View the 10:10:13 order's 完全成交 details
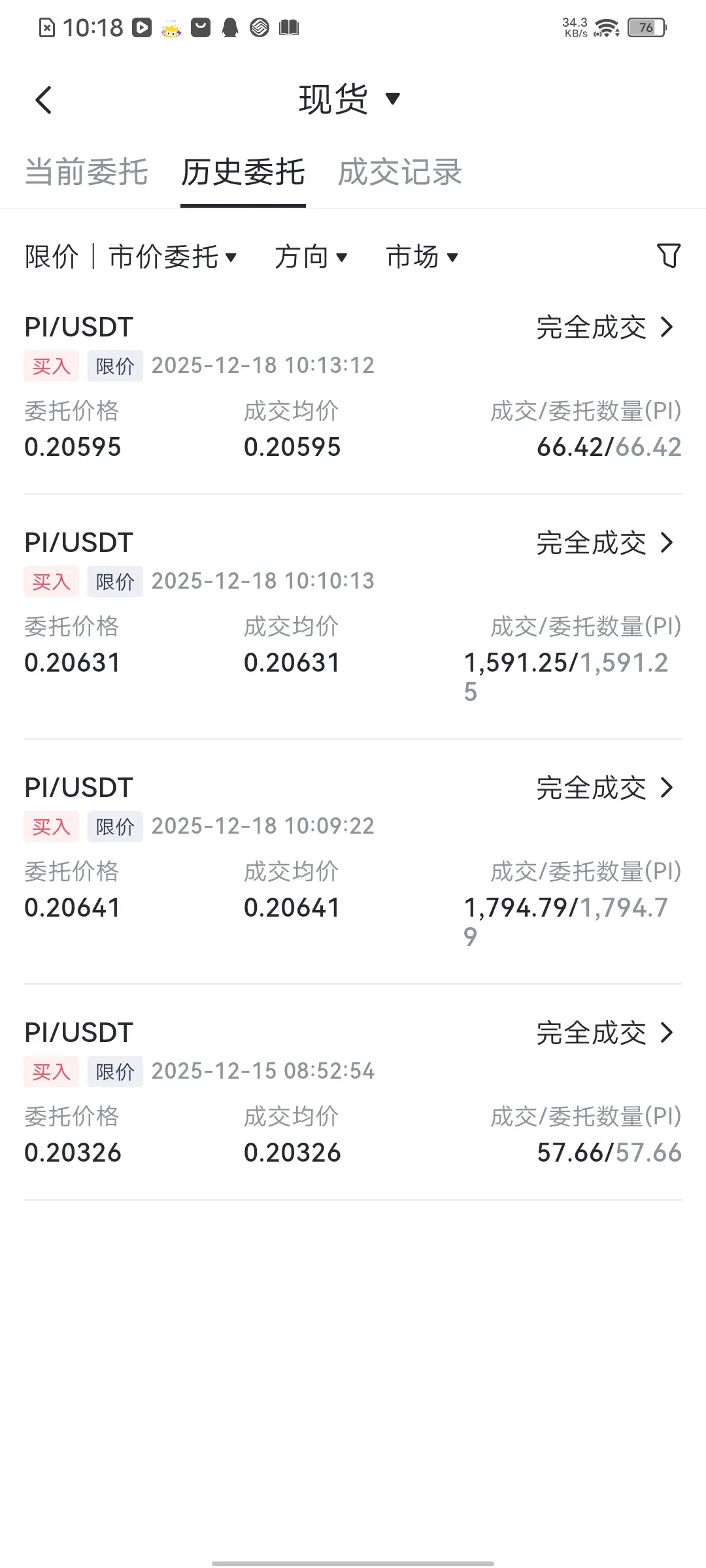Viewport: 706px width, 1568px height. point(604,543)
